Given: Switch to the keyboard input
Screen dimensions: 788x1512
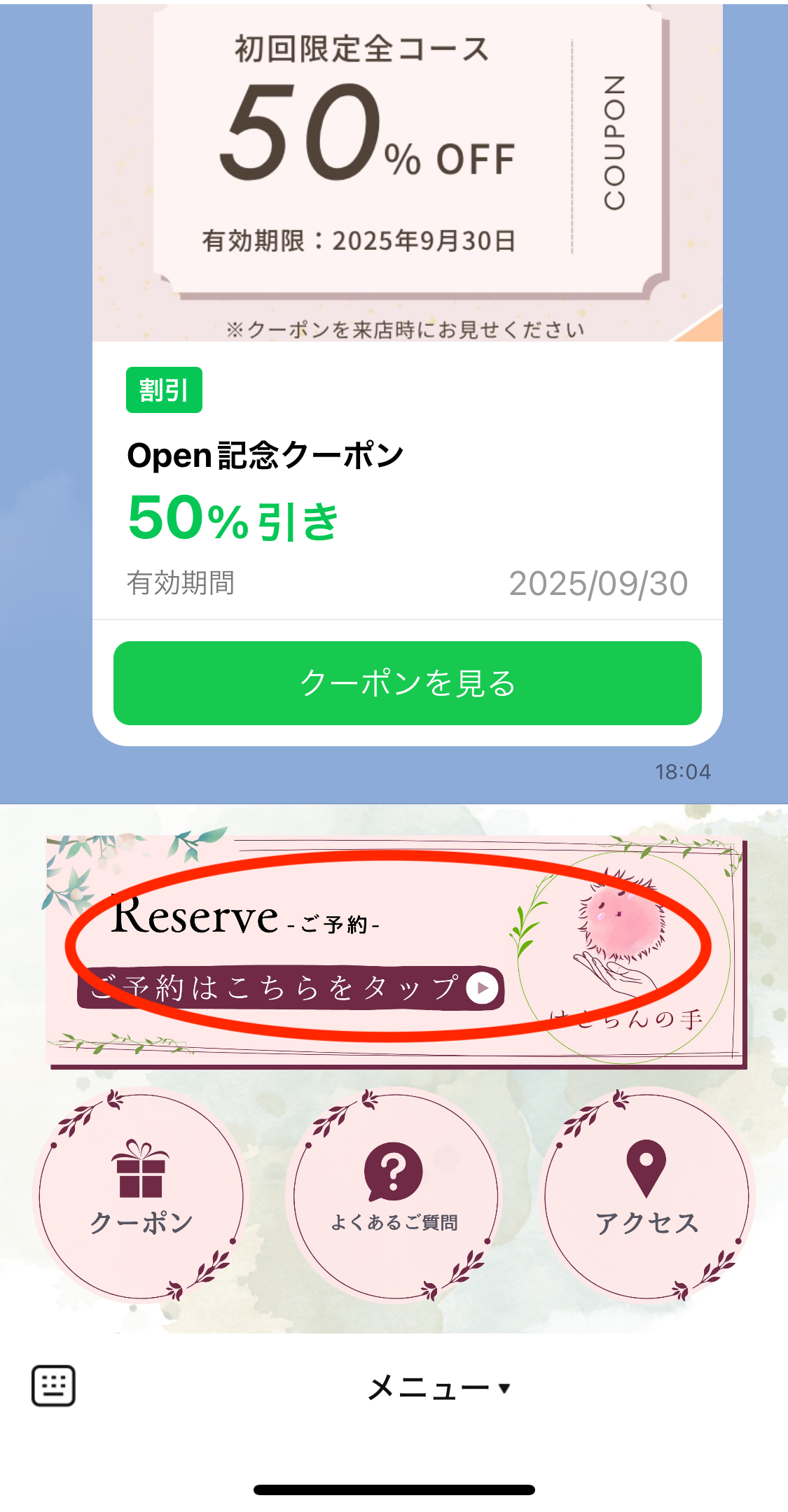Looking at the screenshot, I should [x=53, y=1385].
